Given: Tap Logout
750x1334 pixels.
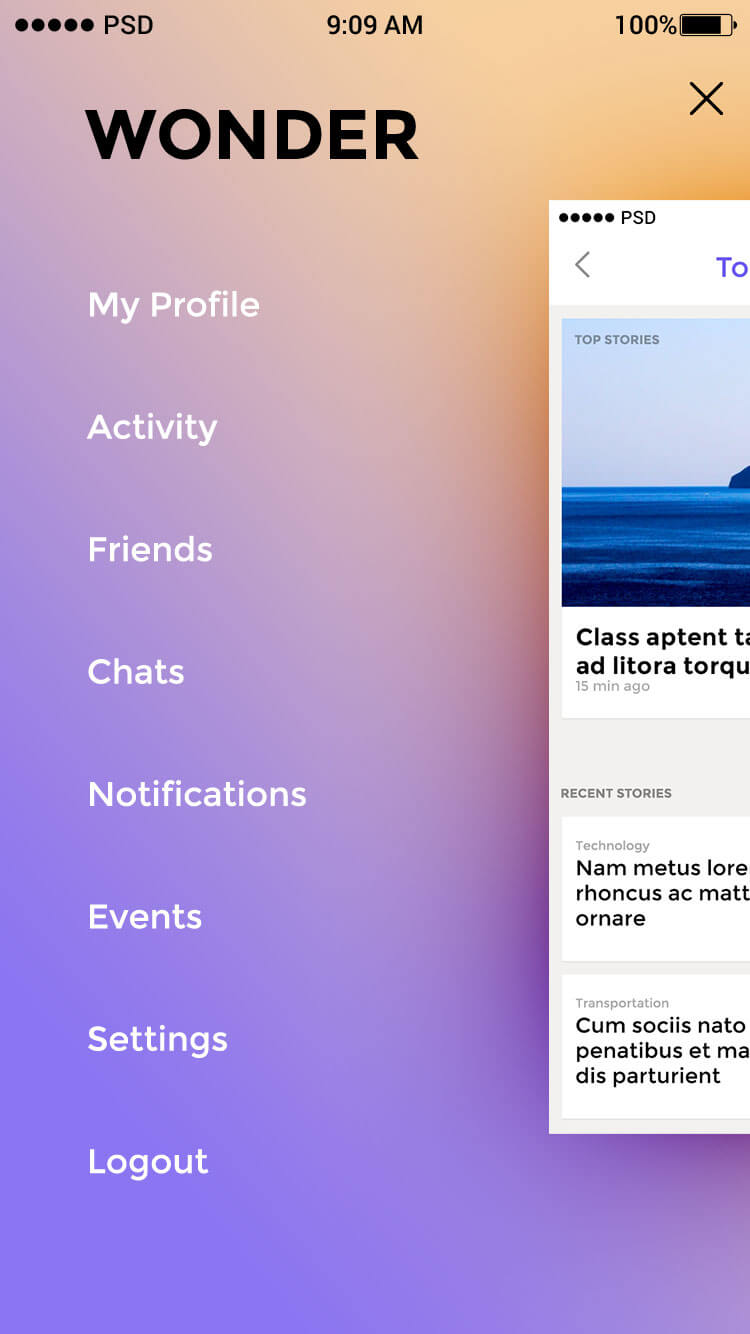Looking at the screenshot, I should pos(148,1162).
